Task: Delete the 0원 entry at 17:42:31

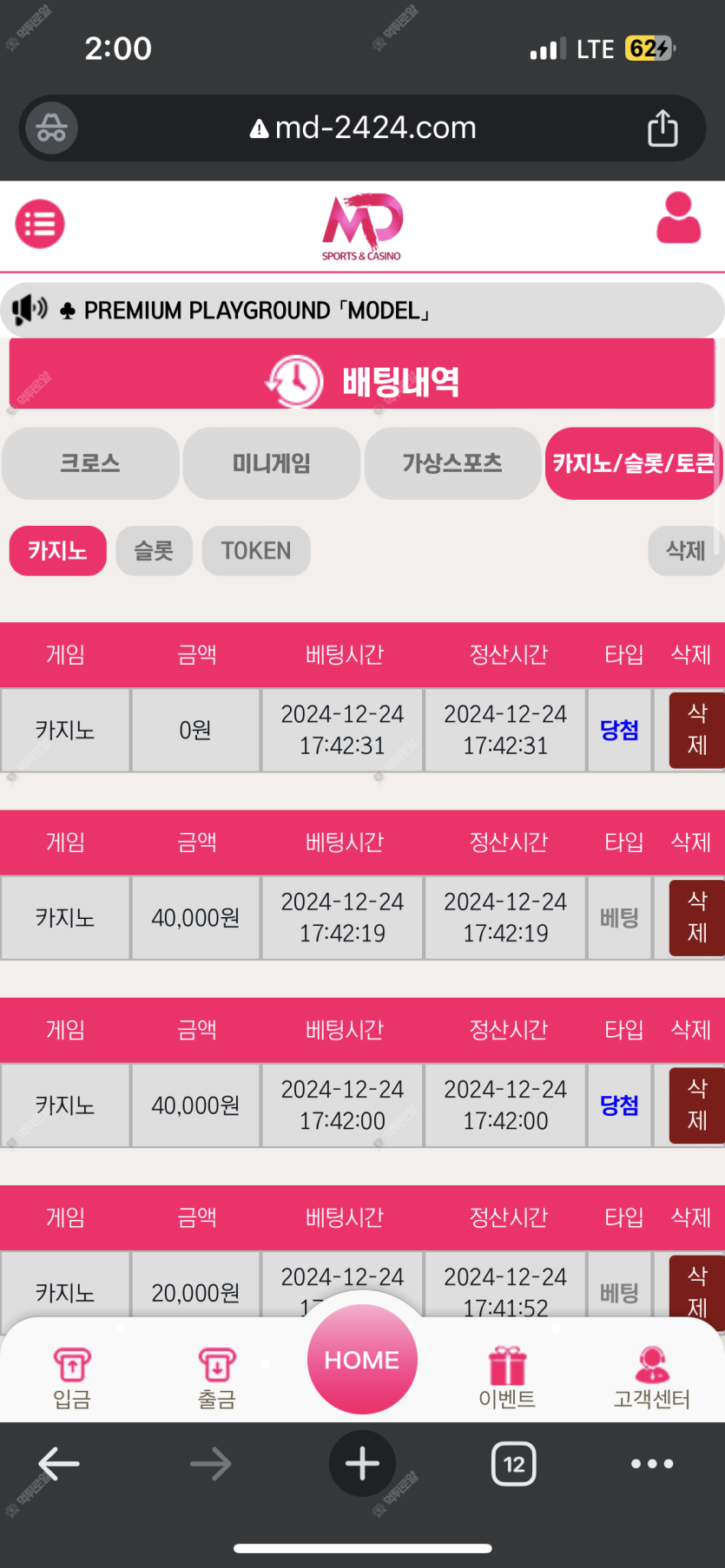Action: coord(696,730)
